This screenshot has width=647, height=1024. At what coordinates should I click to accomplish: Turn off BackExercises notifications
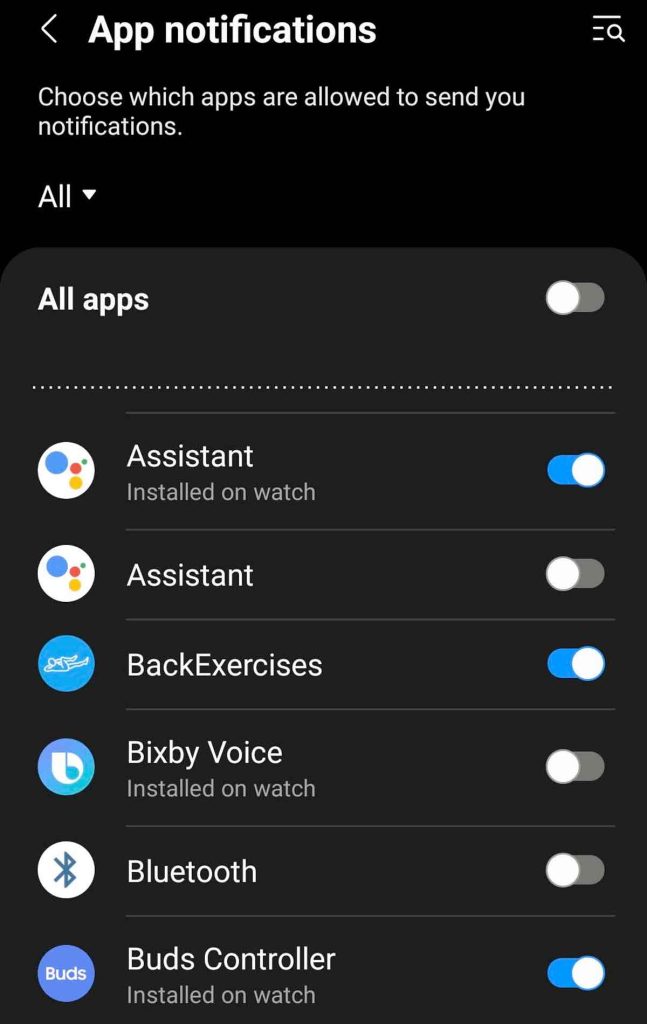click(575, 664)
